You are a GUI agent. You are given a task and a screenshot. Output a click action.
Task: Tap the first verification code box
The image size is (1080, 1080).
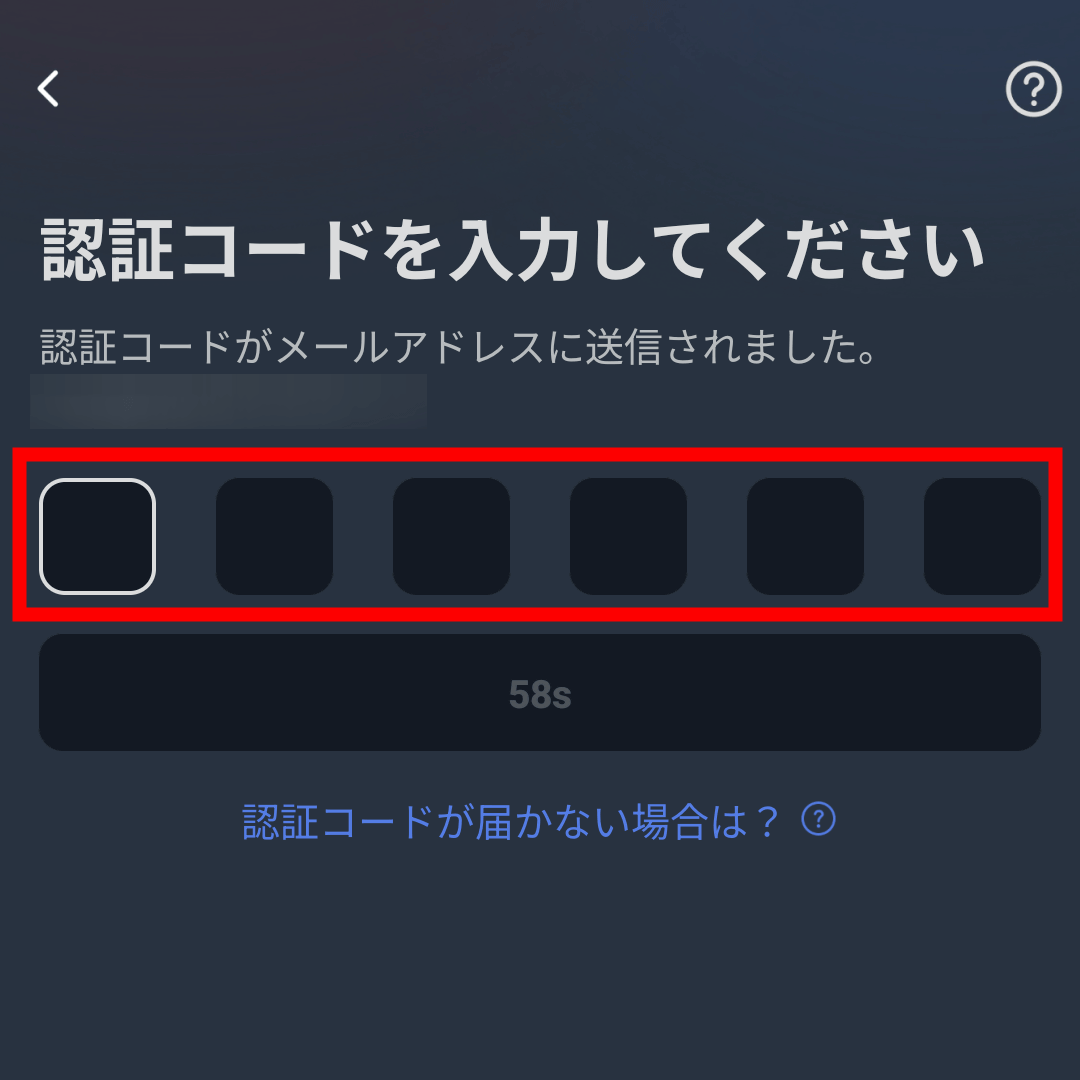(97, 536)
